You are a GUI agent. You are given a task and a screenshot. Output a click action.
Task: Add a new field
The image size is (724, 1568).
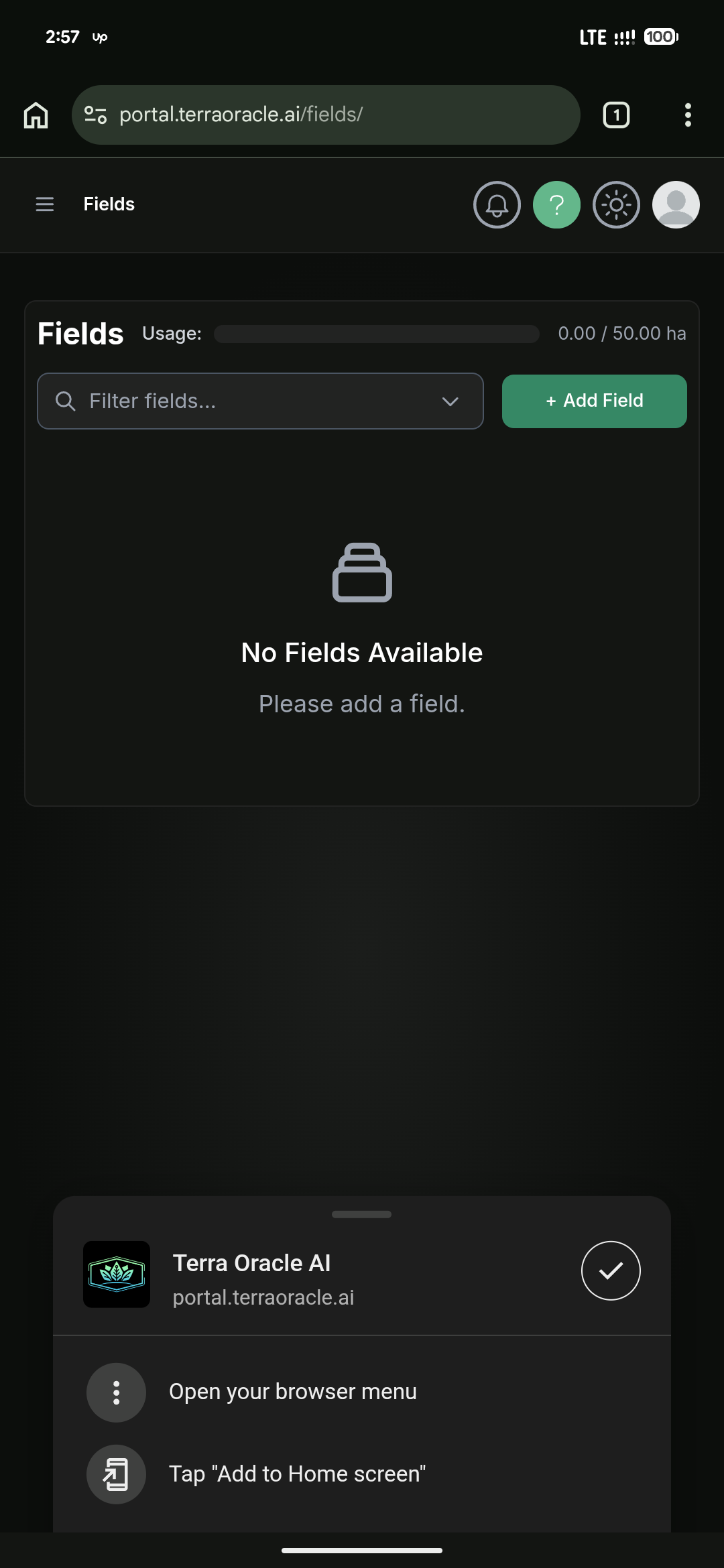coord(594,401)
